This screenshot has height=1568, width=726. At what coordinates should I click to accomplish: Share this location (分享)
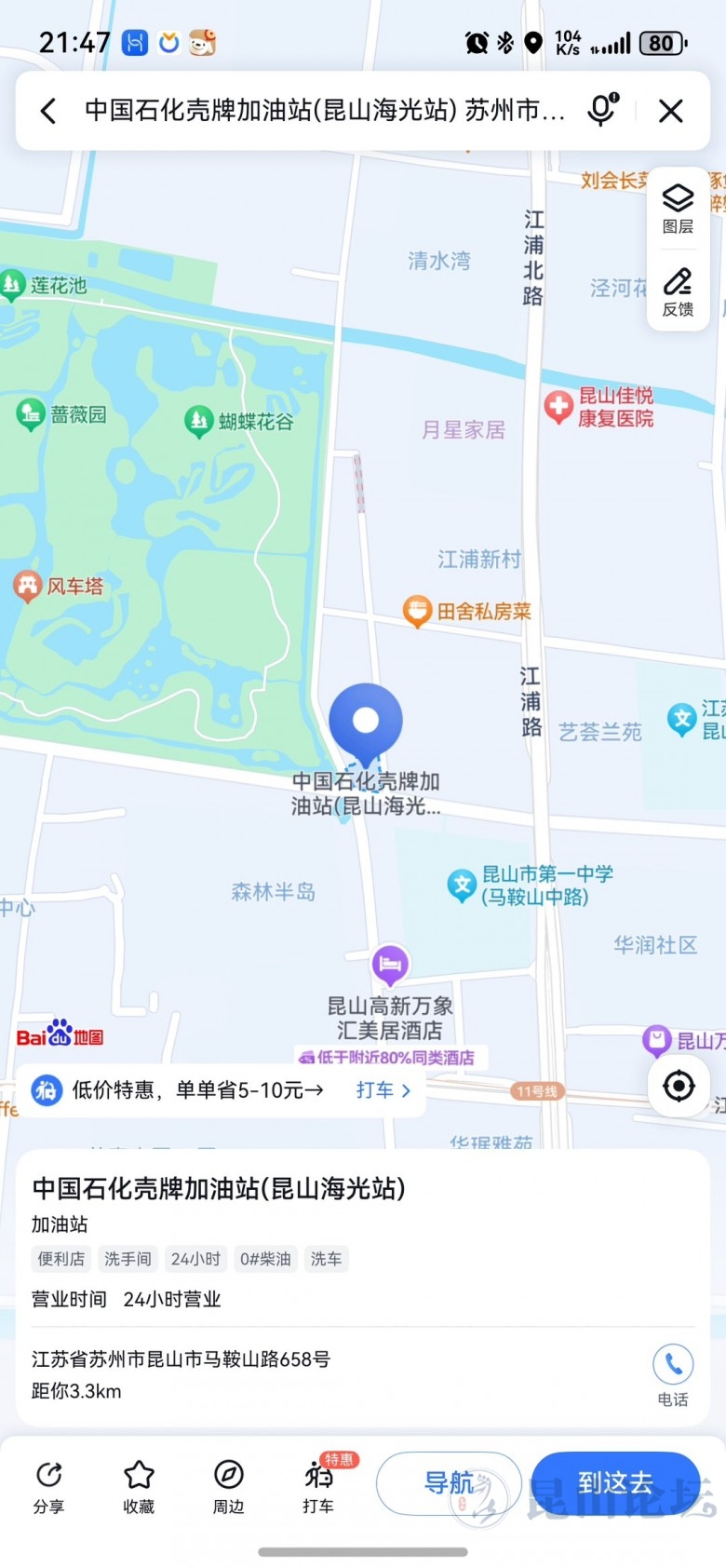pyautogui.click(x=48, y=1486)
